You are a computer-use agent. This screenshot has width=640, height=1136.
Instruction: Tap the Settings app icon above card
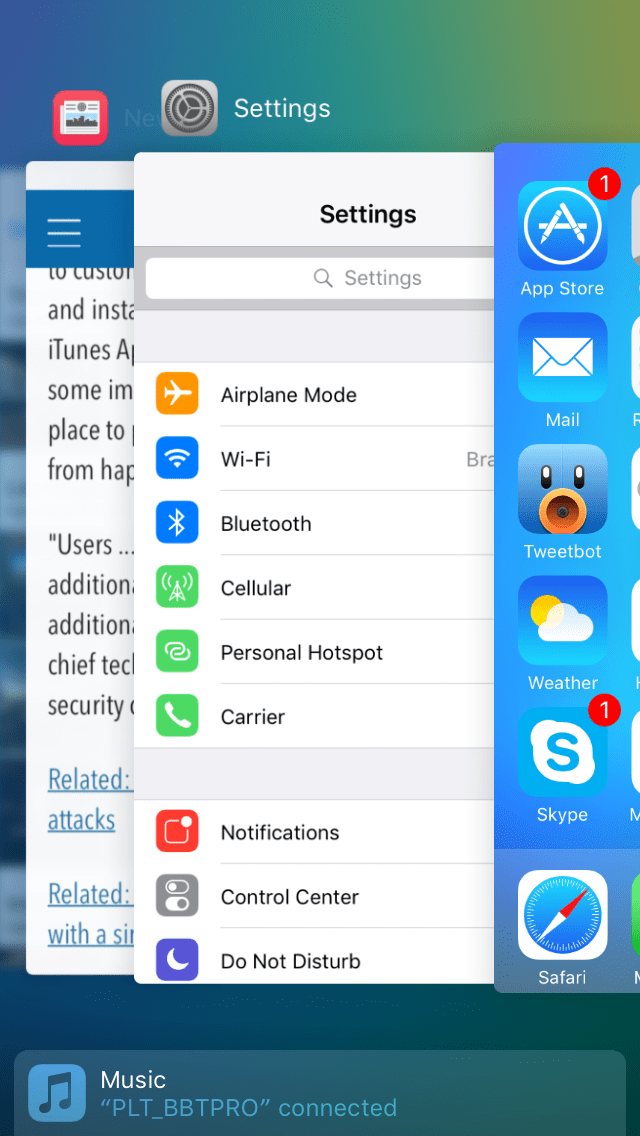(189, 108)
